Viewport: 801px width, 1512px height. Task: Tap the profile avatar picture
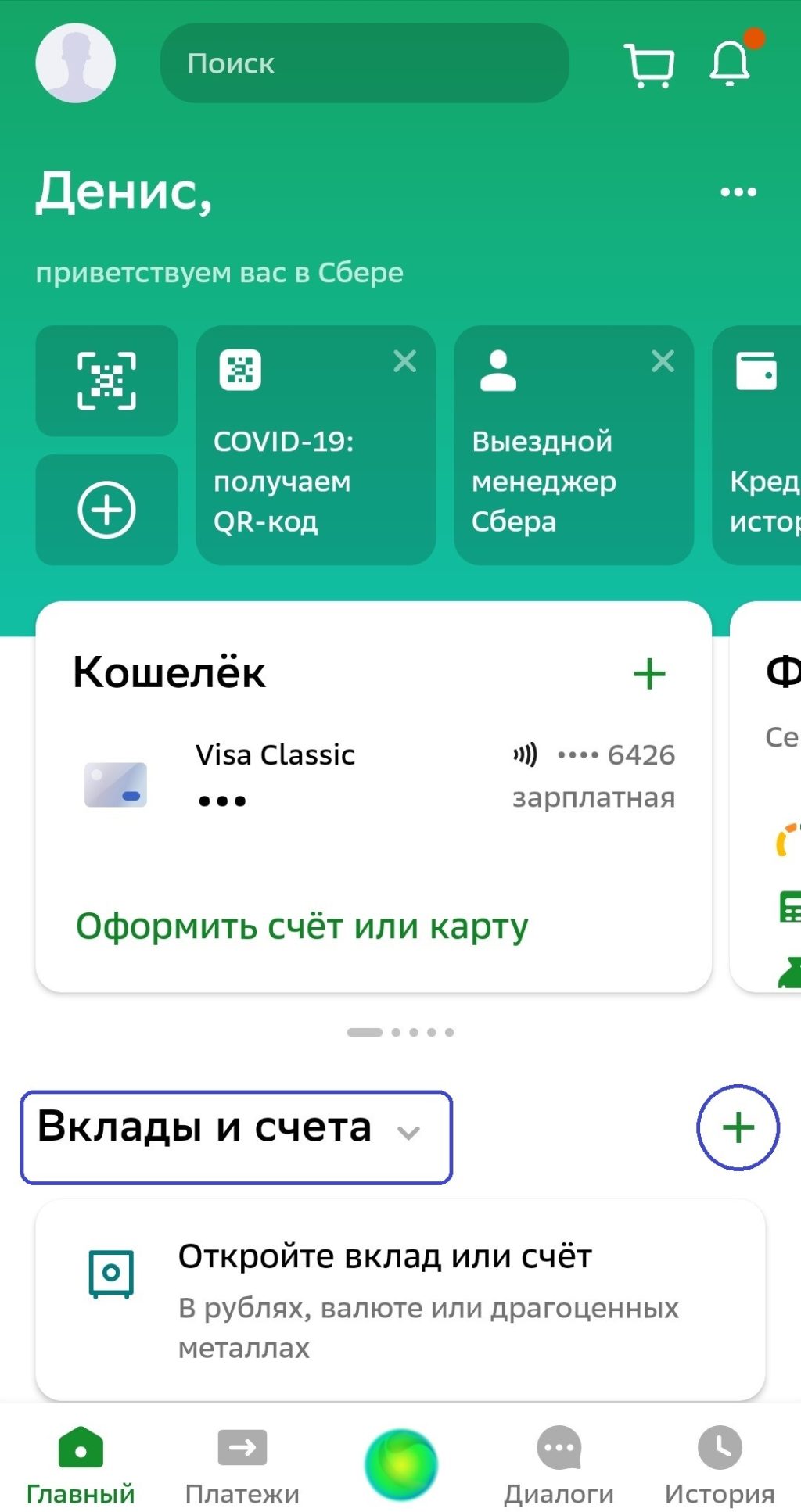point(74,63)
